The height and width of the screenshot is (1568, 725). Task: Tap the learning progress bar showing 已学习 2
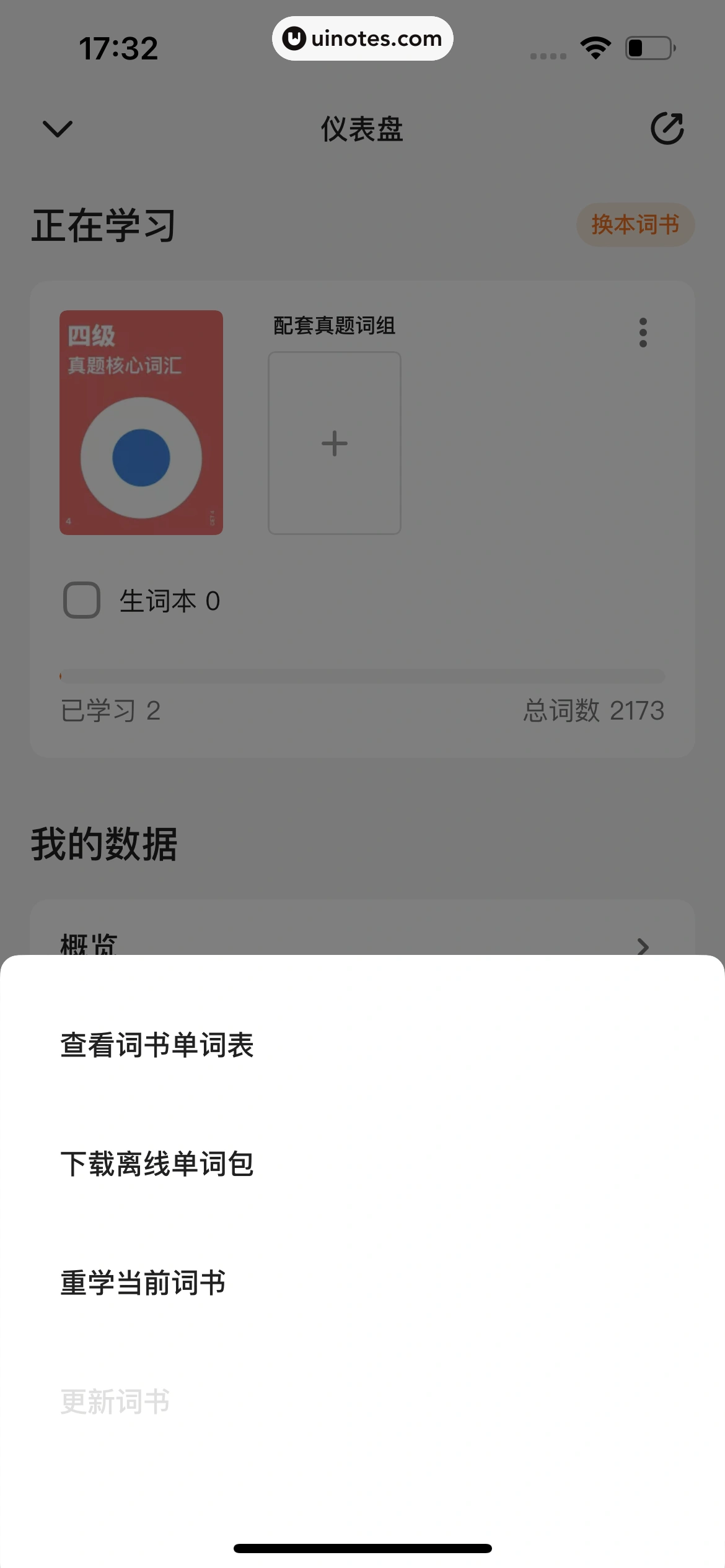tap(362, 674)
